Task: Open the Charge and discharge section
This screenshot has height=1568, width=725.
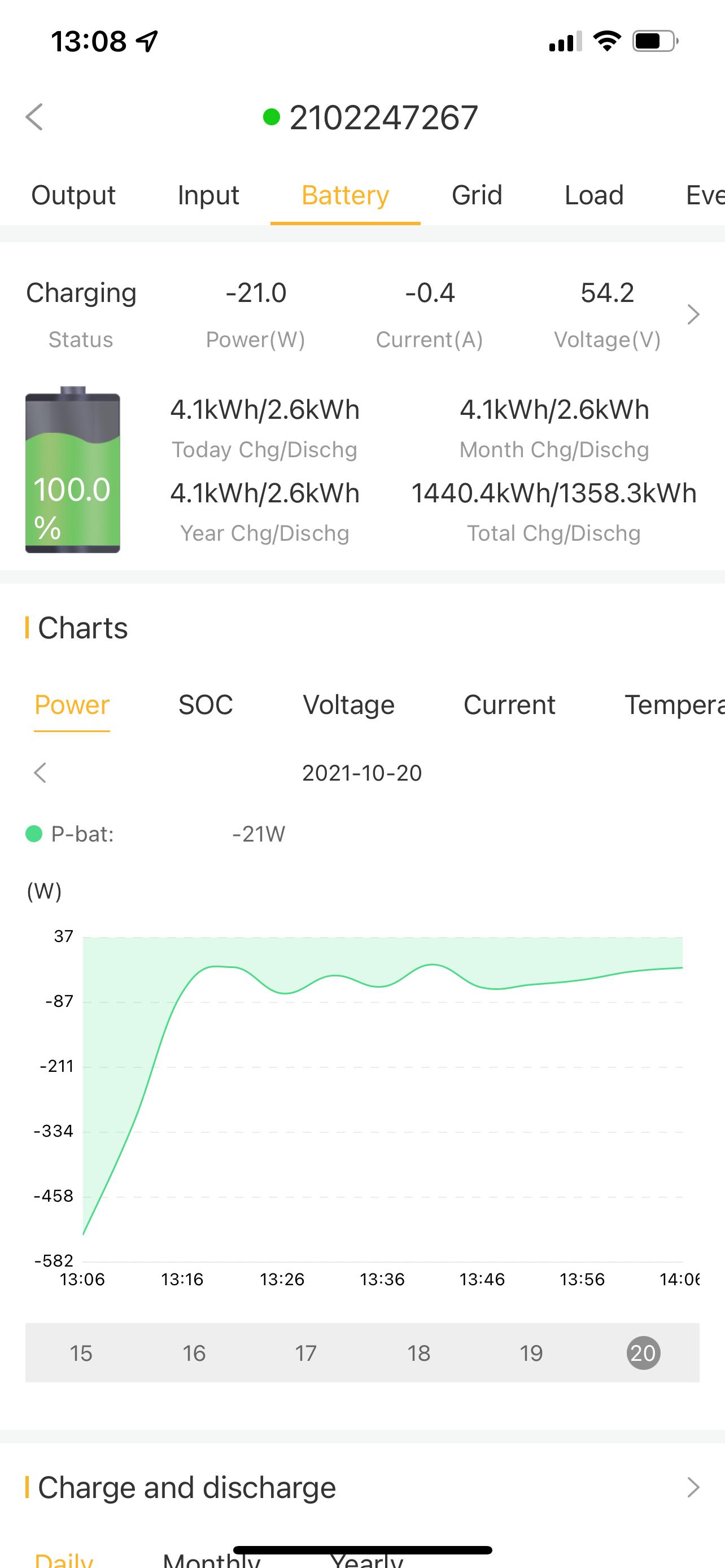Action: tap(362, 1488)
